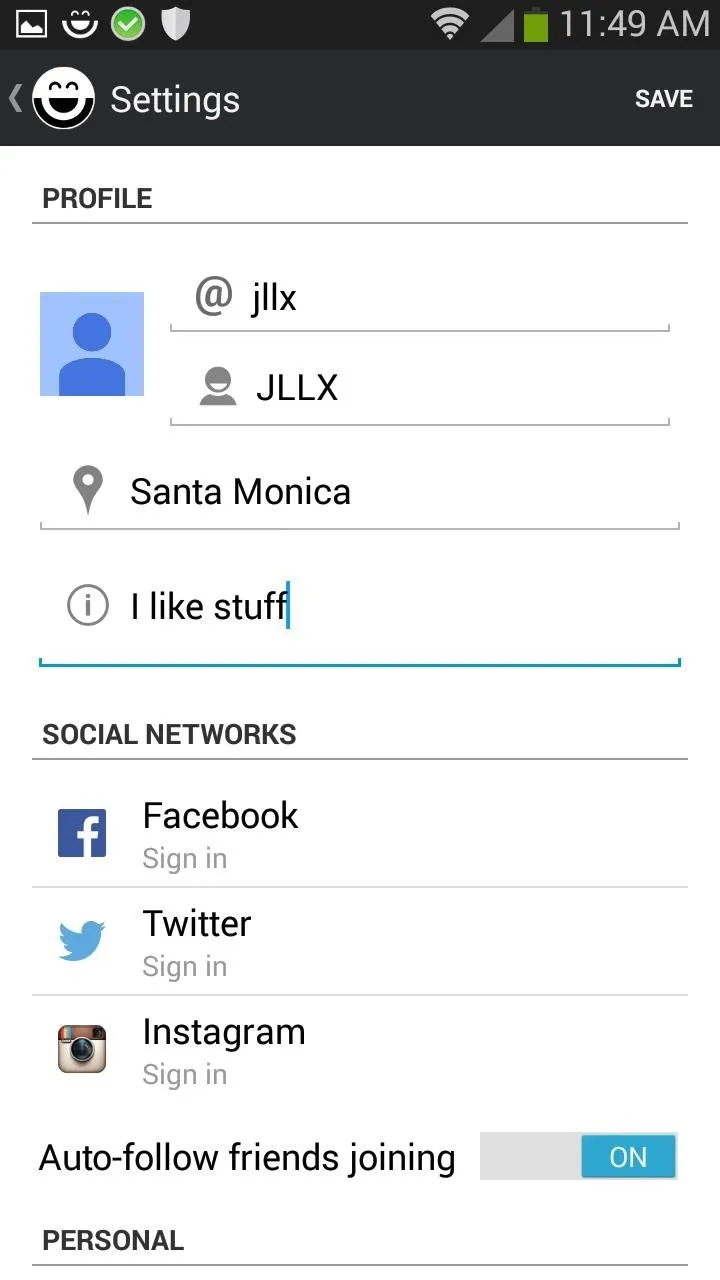Change the profile picture
Viewport: 720px width, 1280px height.
click(x=92, y=344)
